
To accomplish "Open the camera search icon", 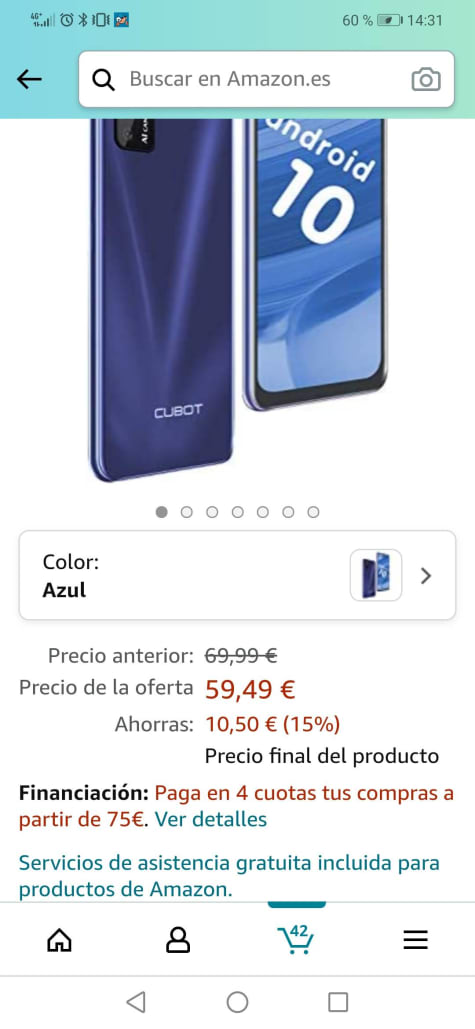I will tap(425, 79).
